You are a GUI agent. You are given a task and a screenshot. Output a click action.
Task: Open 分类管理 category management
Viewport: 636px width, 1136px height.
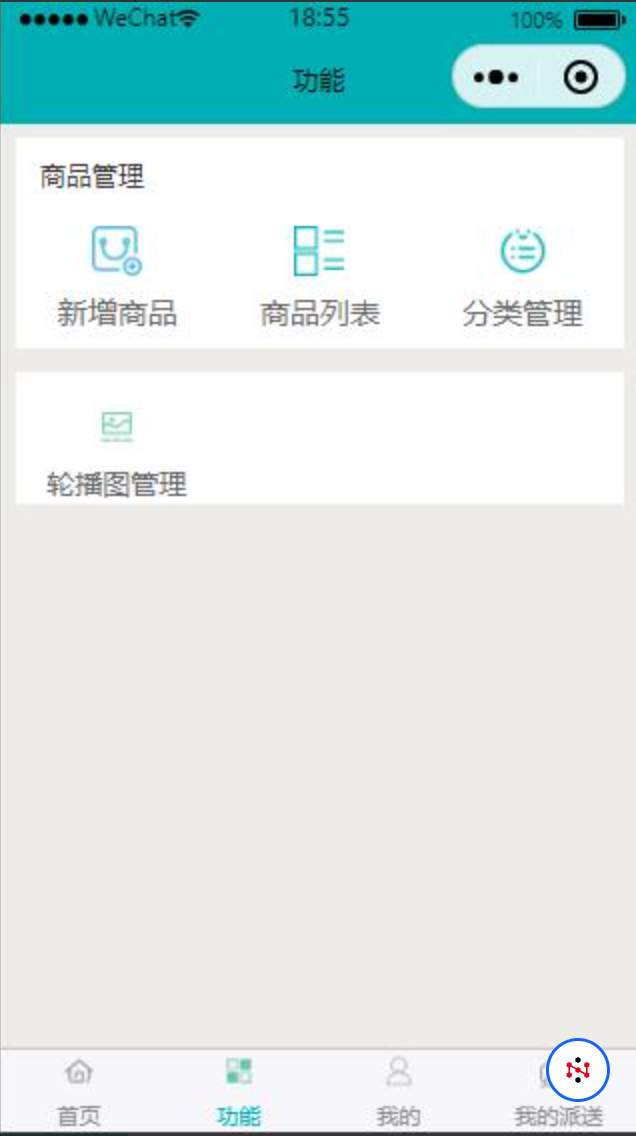coord(522,276)
